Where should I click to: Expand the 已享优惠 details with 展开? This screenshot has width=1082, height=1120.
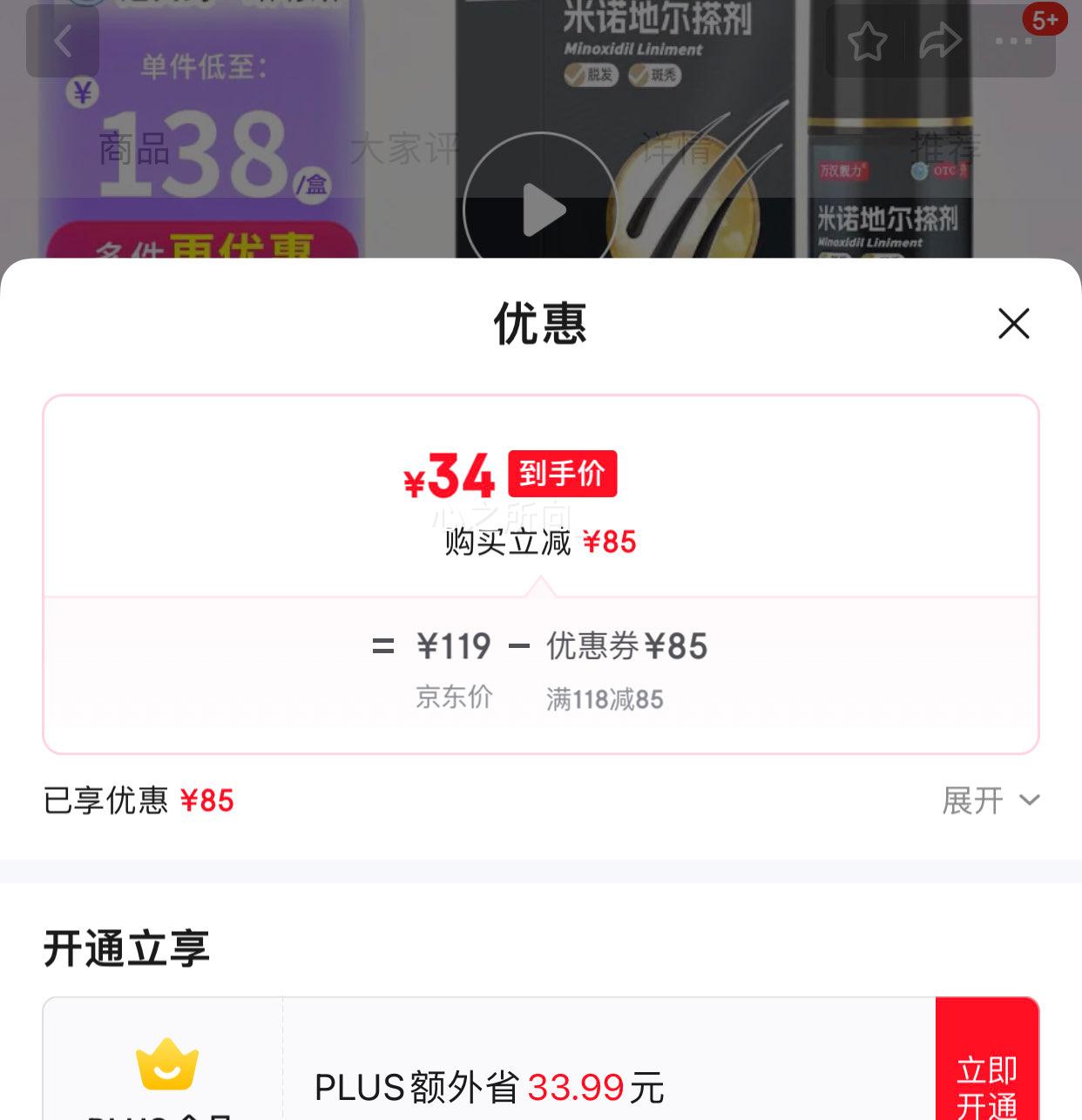point(991,800)
